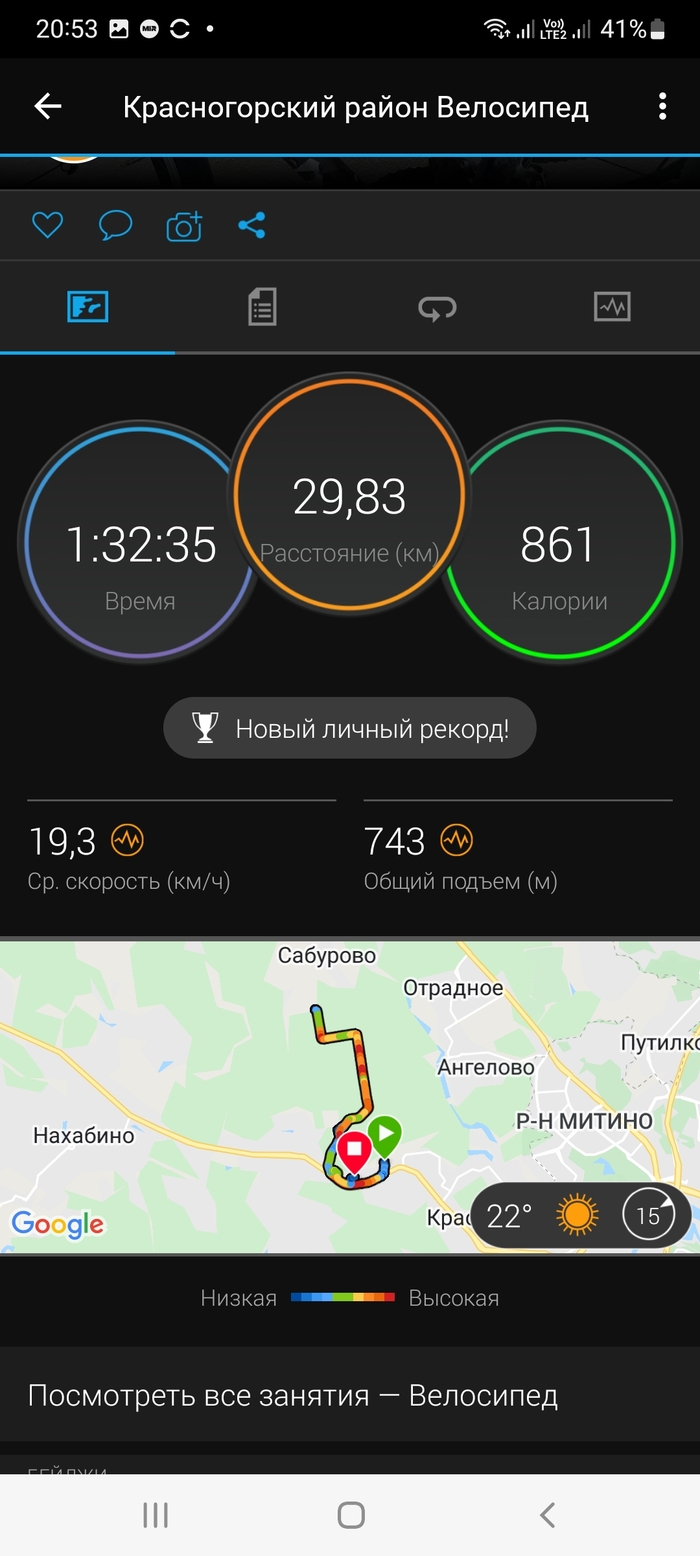Open the three-dot overflow menu
The width and height of the screenshot is (700, 1556).
(x=662, y=107)
